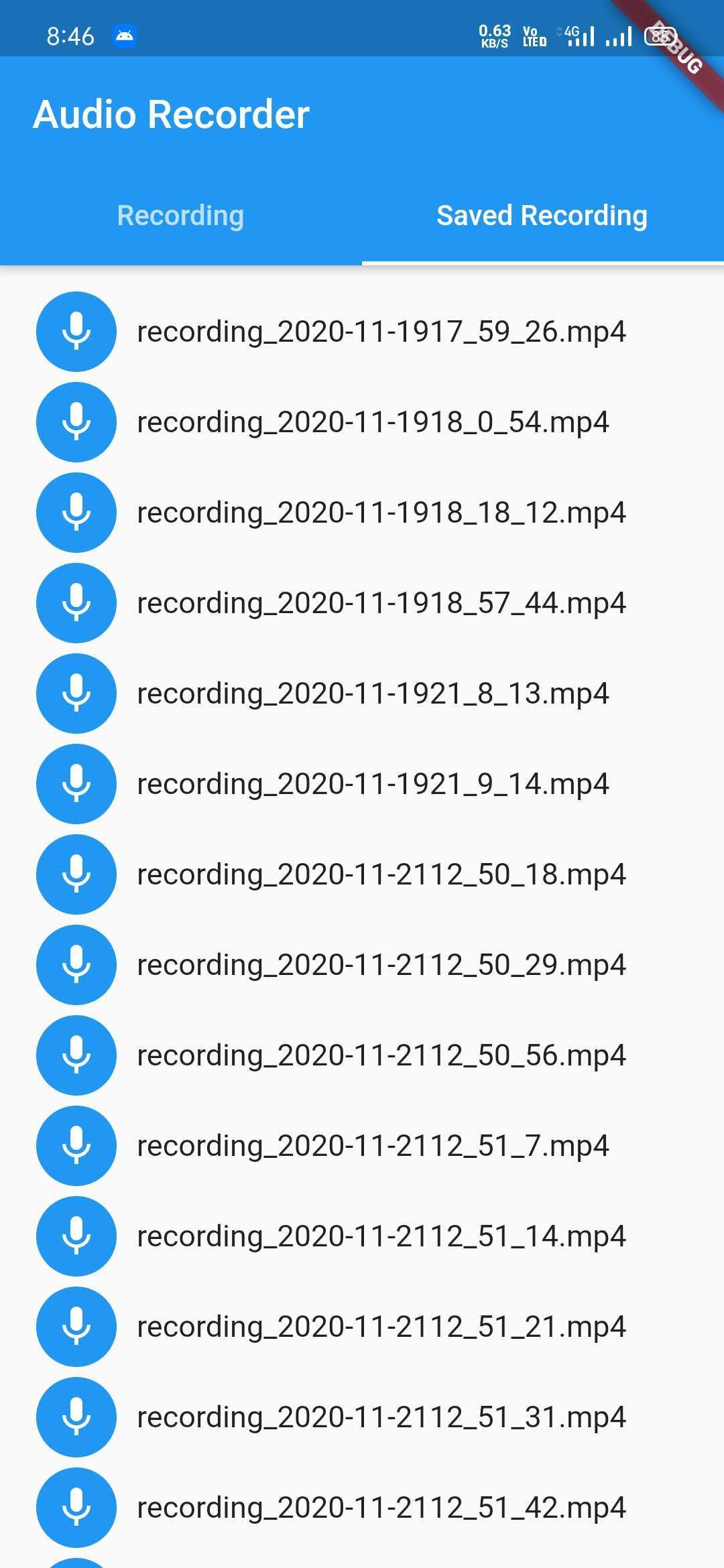Play recording_2020-11-2112_51_42.mp4

(x=362, y=1508)
